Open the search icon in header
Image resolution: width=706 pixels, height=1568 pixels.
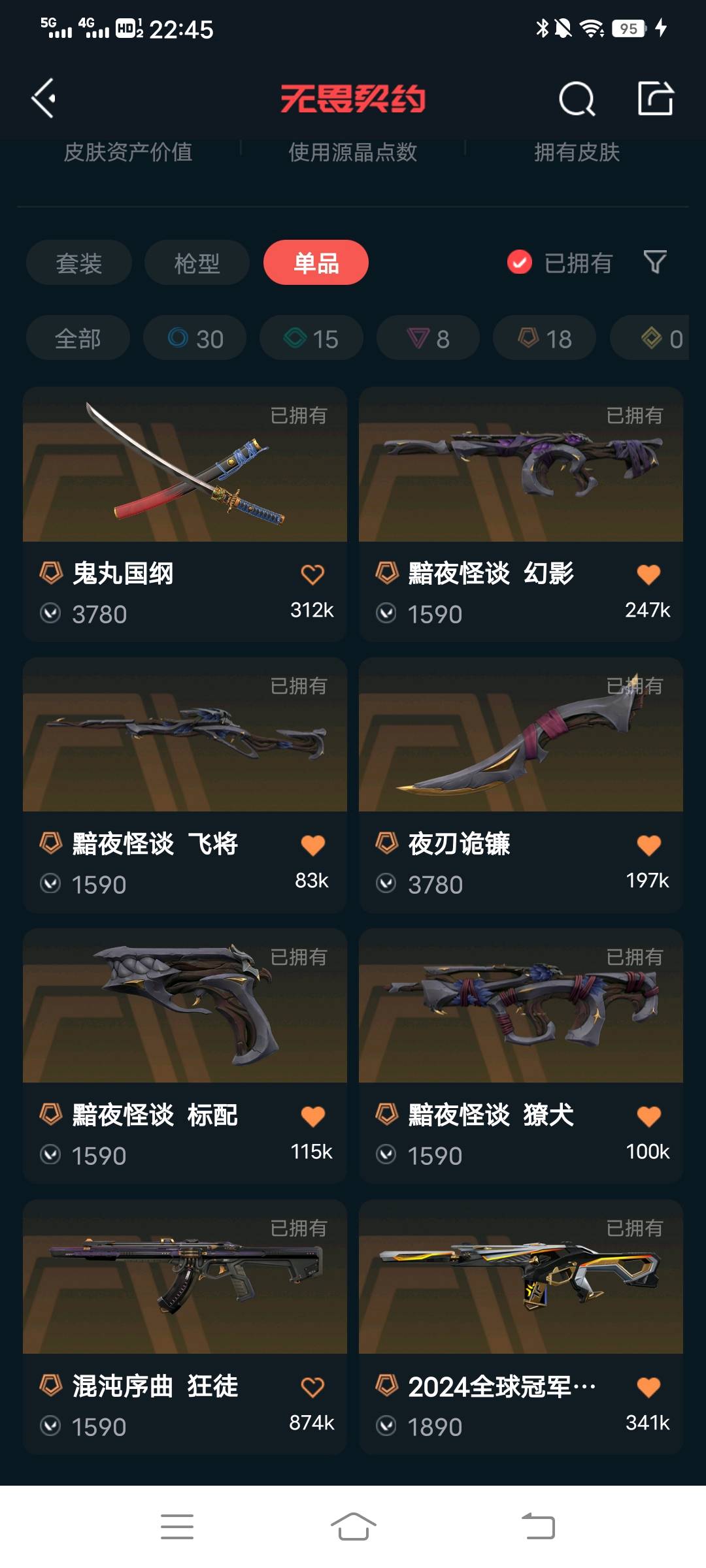point(577,99)
